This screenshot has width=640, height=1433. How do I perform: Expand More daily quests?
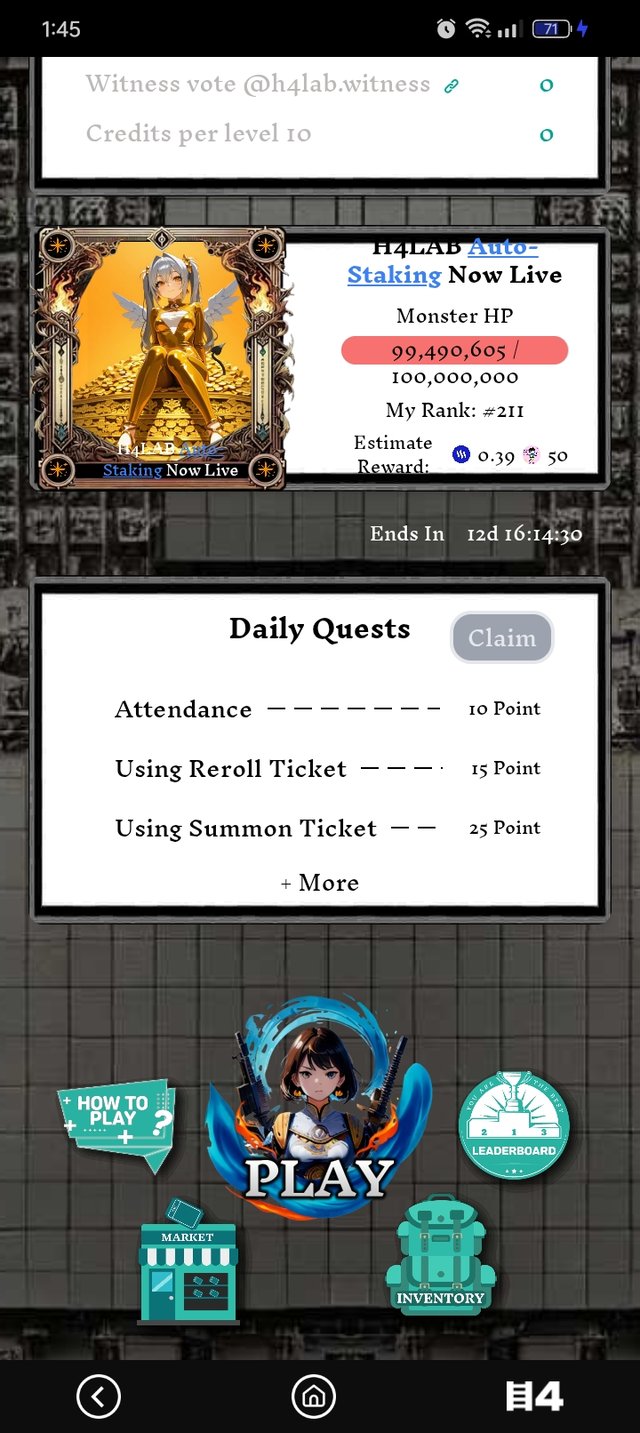pyautogui.click(x=320, y=883)
